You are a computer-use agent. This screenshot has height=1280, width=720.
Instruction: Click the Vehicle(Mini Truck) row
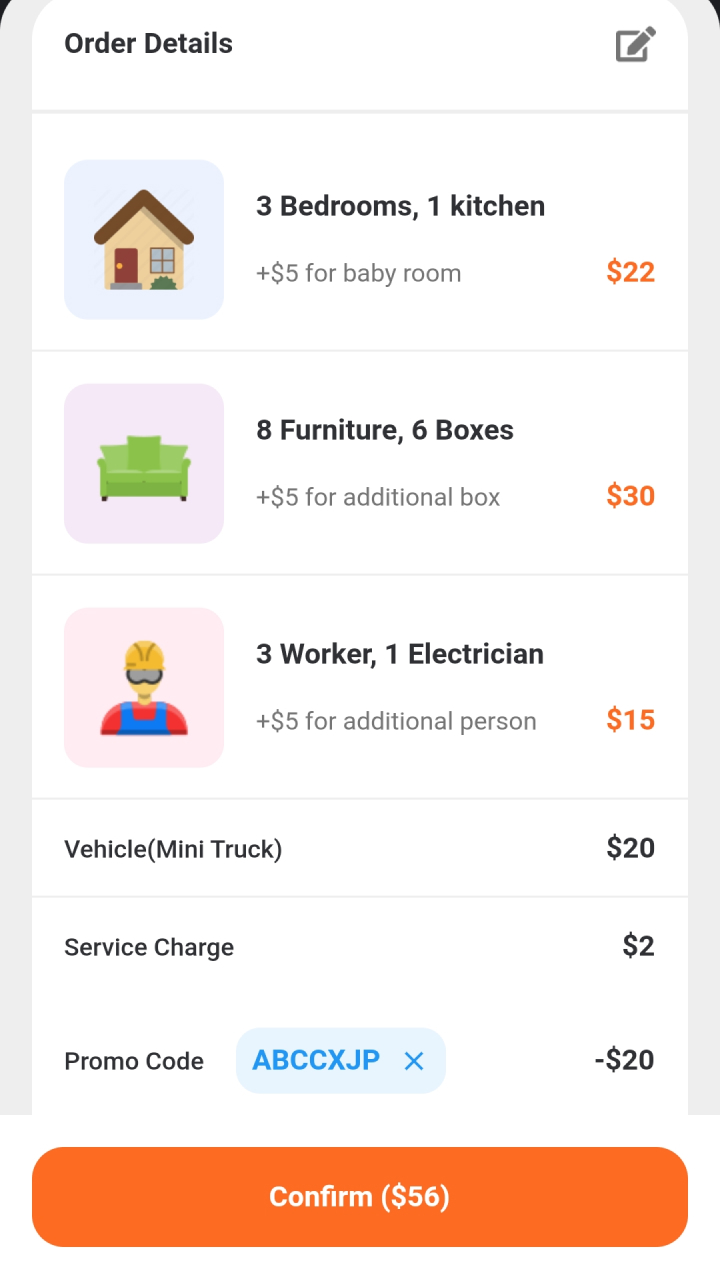click(x=172, y=848)
